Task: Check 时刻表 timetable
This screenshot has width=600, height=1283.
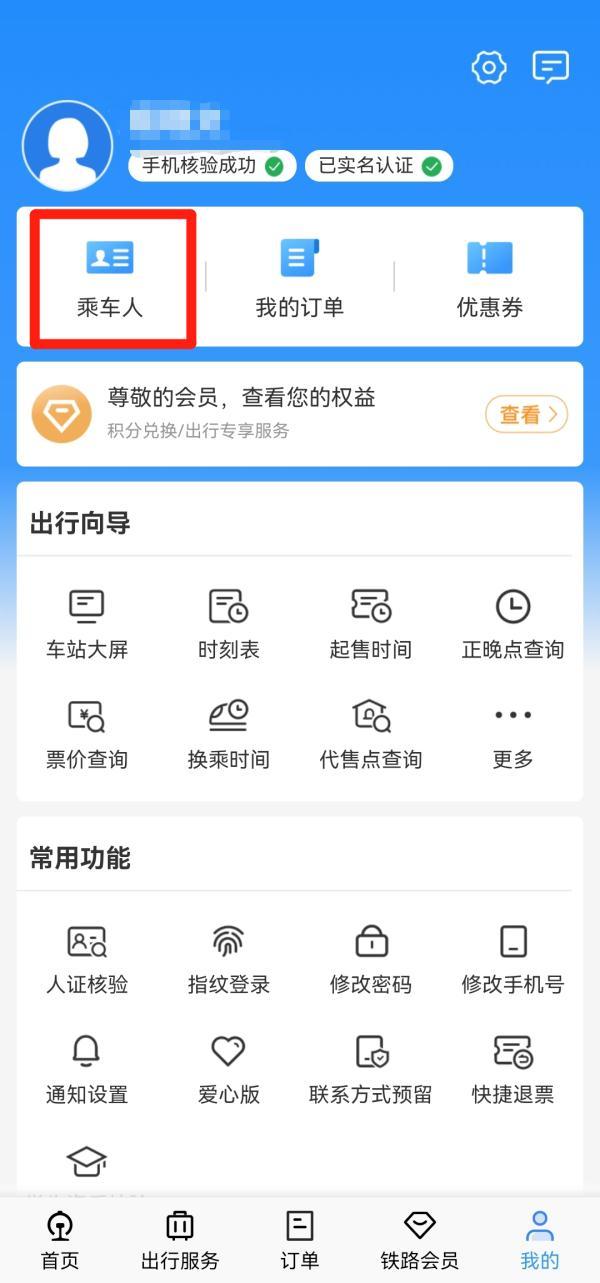Action: pyautogui.click(x=228, y=624)
